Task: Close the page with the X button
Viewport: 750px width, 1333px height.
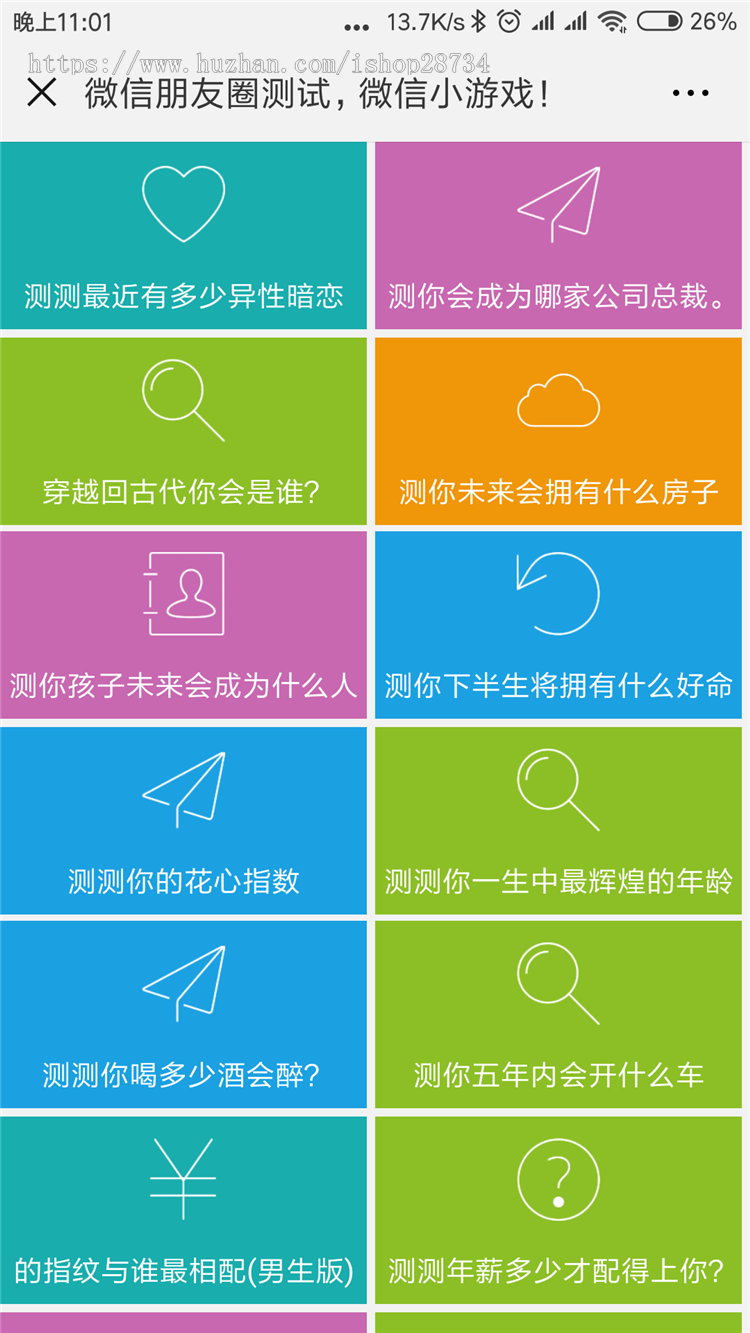Action: (x=41, y=92)
